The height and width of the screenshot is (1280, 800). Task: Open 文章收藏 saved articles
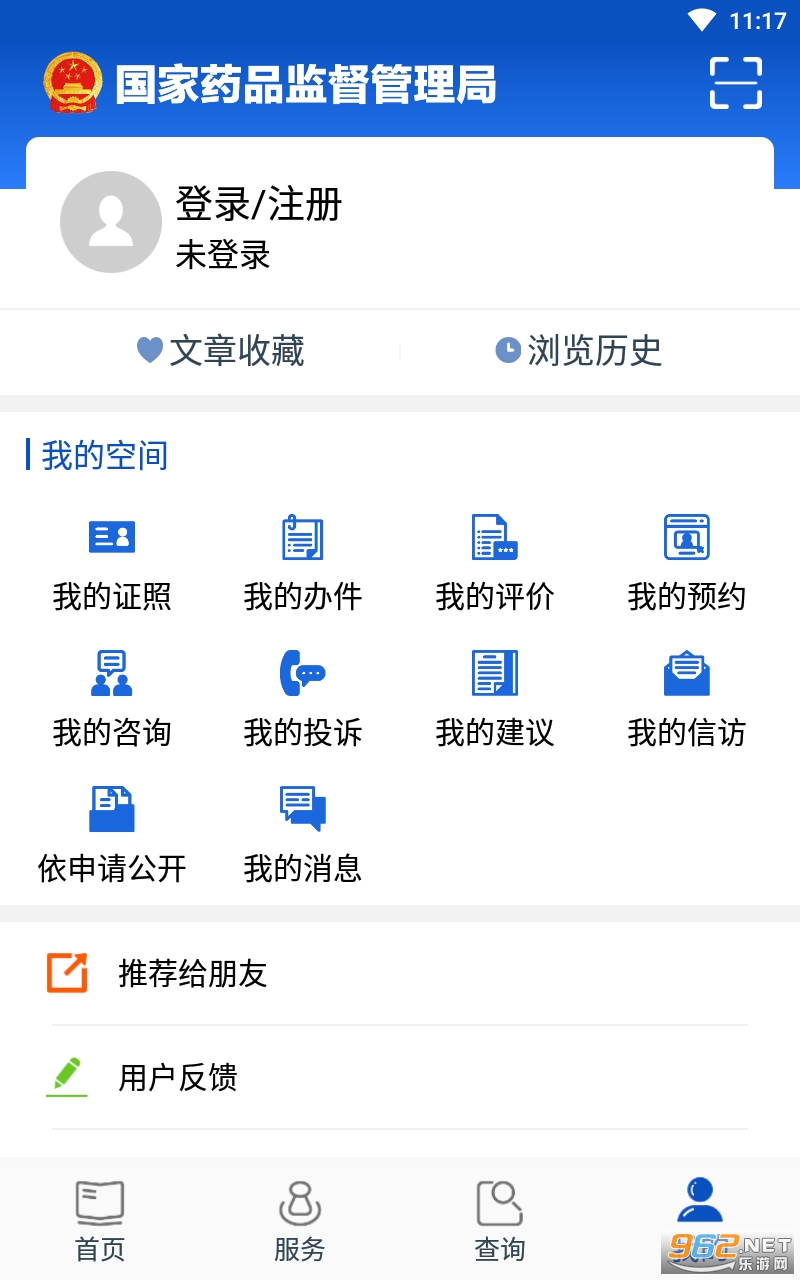click(220, 351)
